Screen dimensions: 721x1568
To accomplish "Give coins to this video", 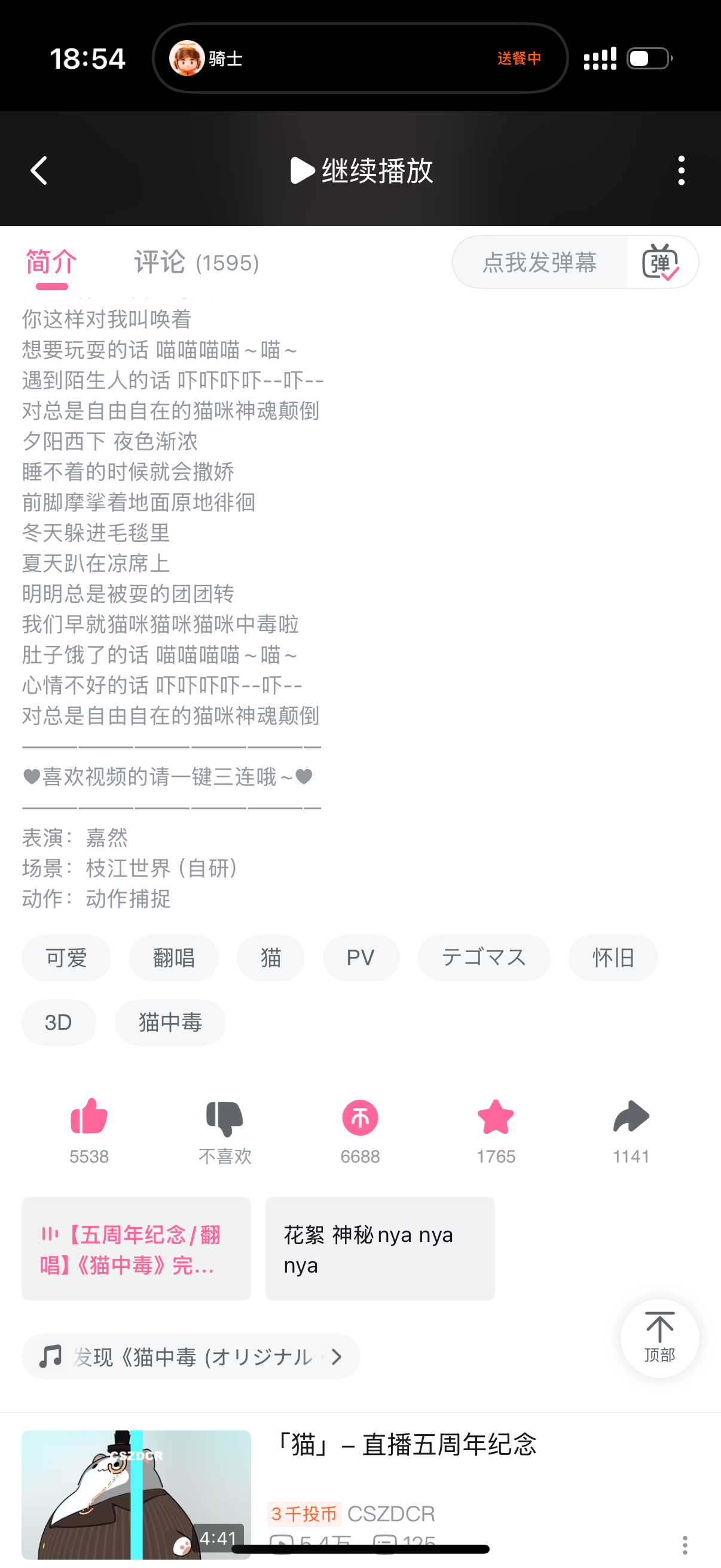I will pos(360,1130).
